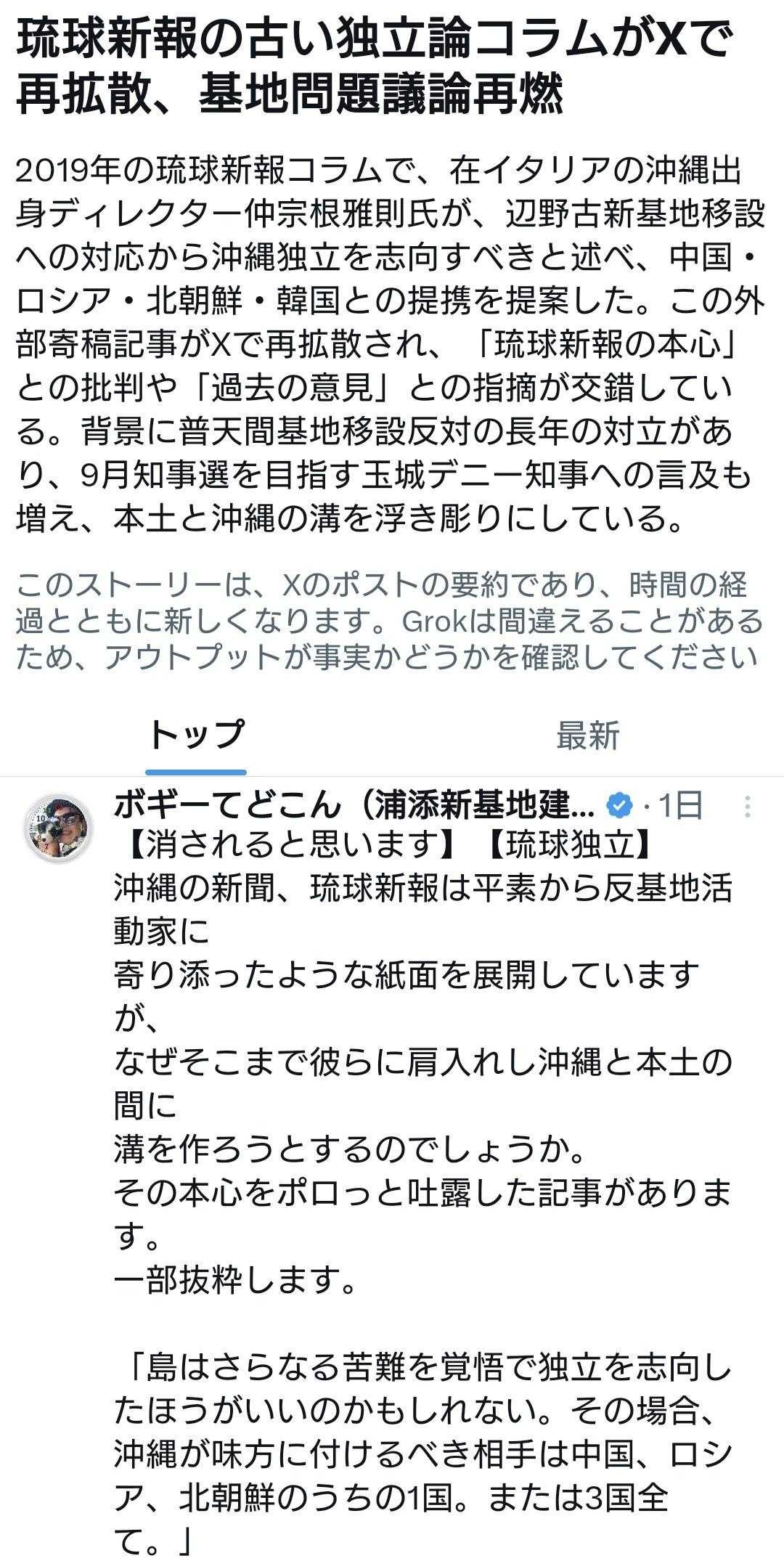The width and height of the screenshot is (784, 1561).
Task: Open ボギーてどこん's account name link
Action: click(355, 804)
